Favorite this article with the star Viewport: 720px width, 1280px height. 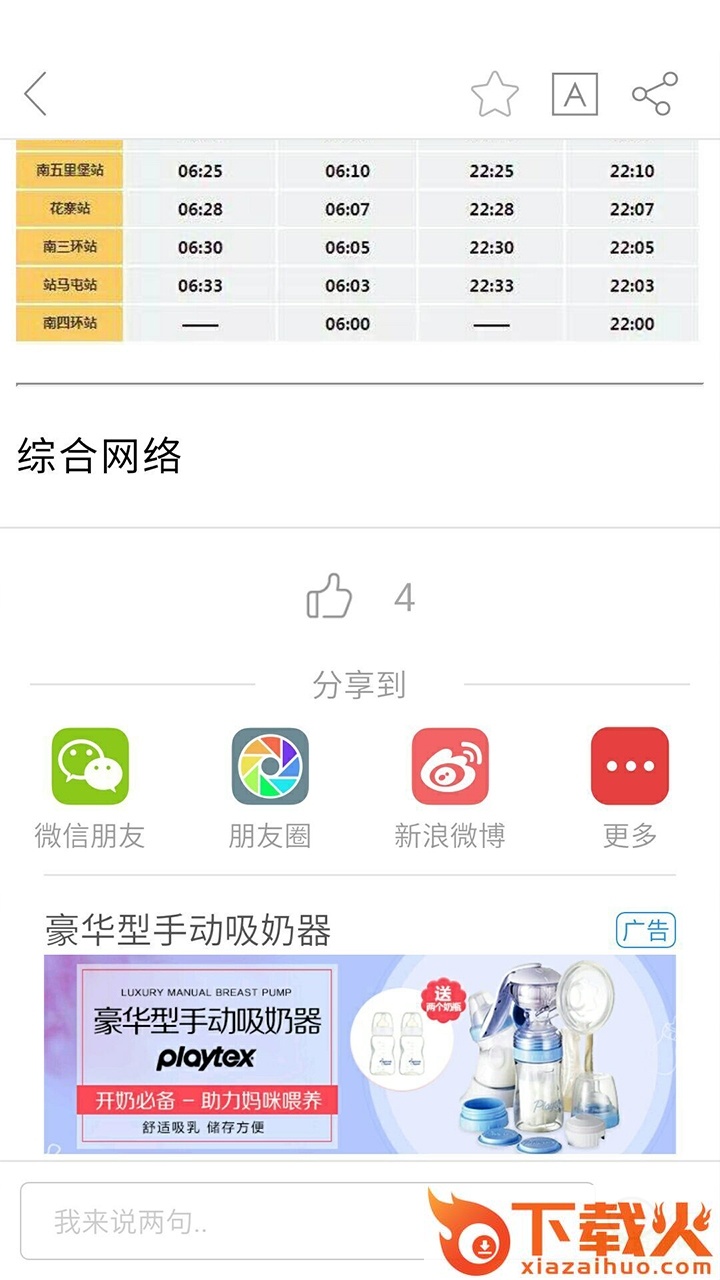tap(495, 95)
